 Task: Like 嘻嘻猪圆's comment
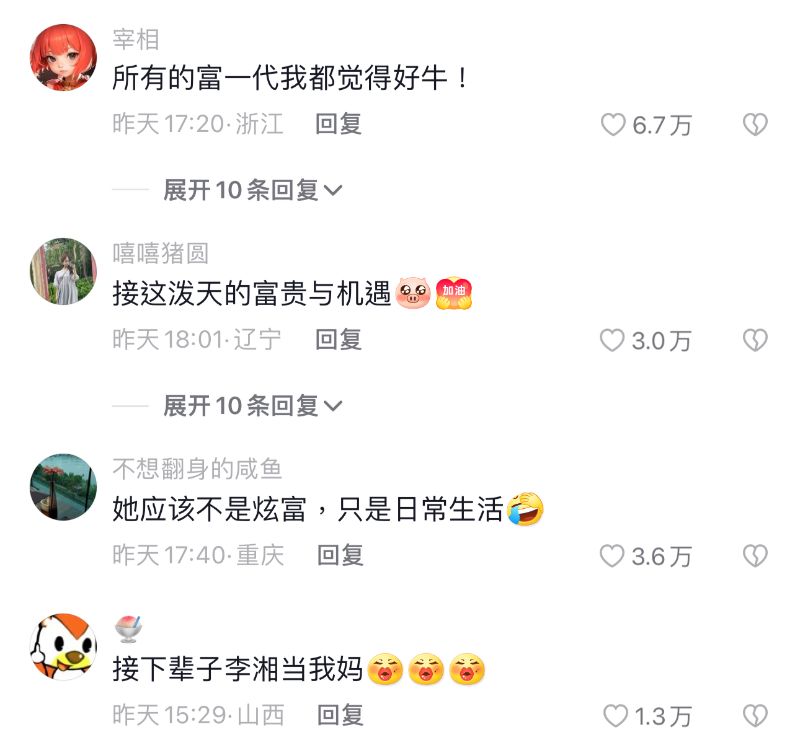[x=612, y=341]
